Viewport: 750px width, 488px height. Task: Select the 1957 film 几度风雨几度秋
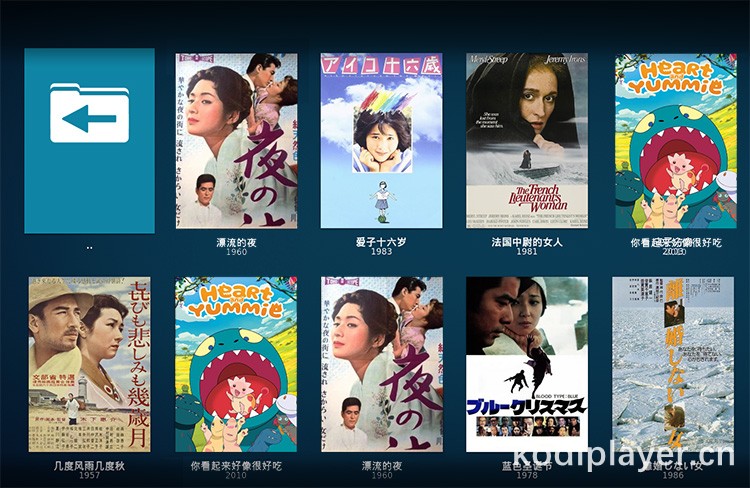89,364
